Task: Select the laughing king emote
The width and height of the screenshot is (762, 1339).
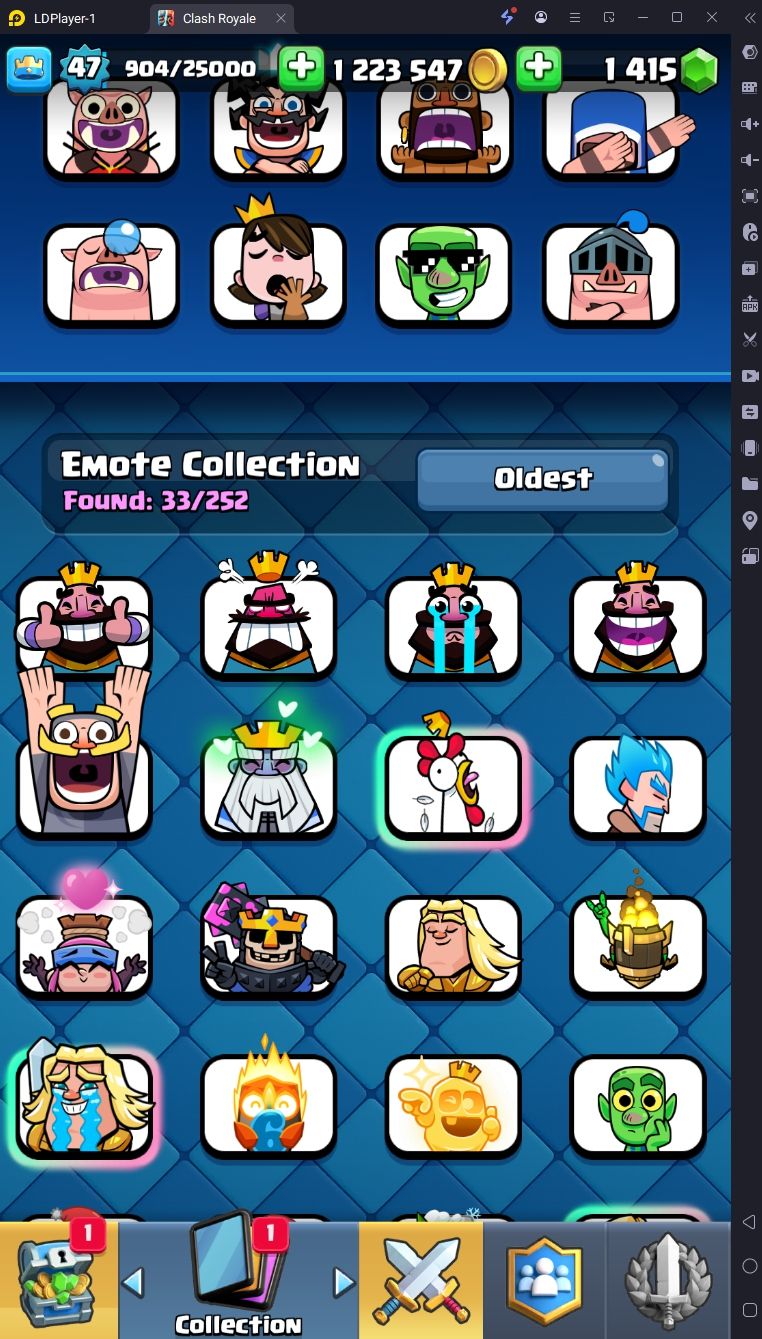Action: point(637,626)
